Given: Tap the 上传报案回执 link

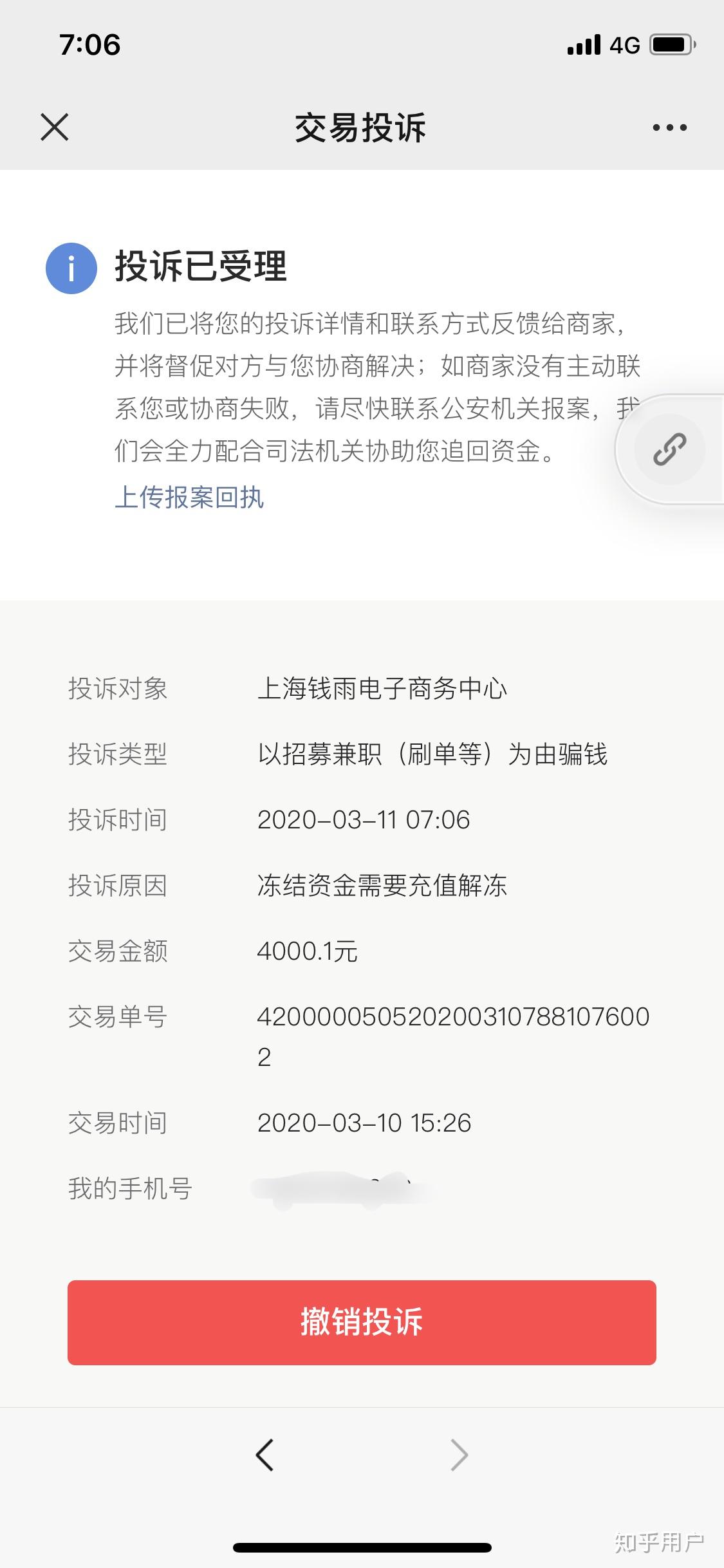Looking at the screenshot, I should tap(189, 498).
